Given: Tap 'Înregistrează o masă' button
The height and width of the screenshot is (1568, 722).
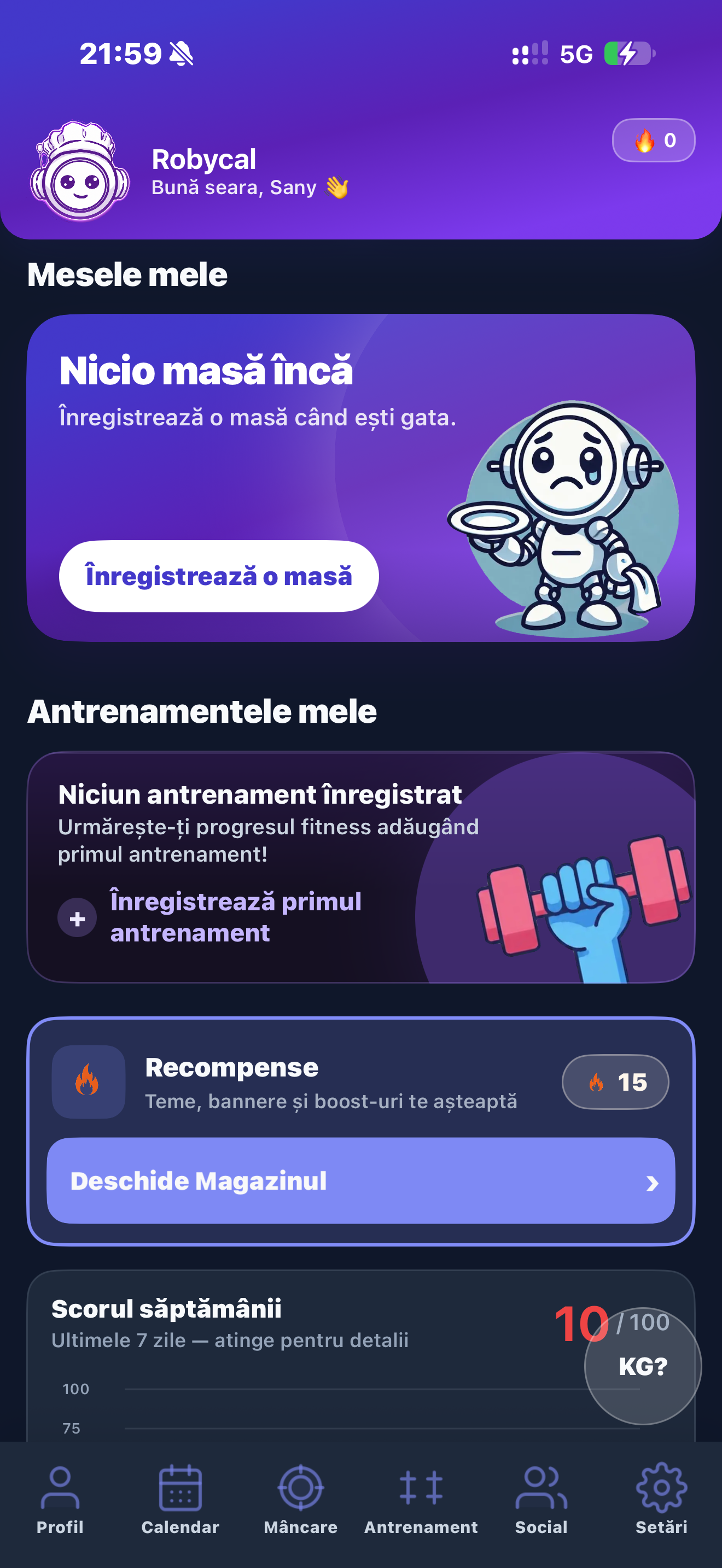Looking at the screenshot, I should pyautogui.click(x=219, y=576).
